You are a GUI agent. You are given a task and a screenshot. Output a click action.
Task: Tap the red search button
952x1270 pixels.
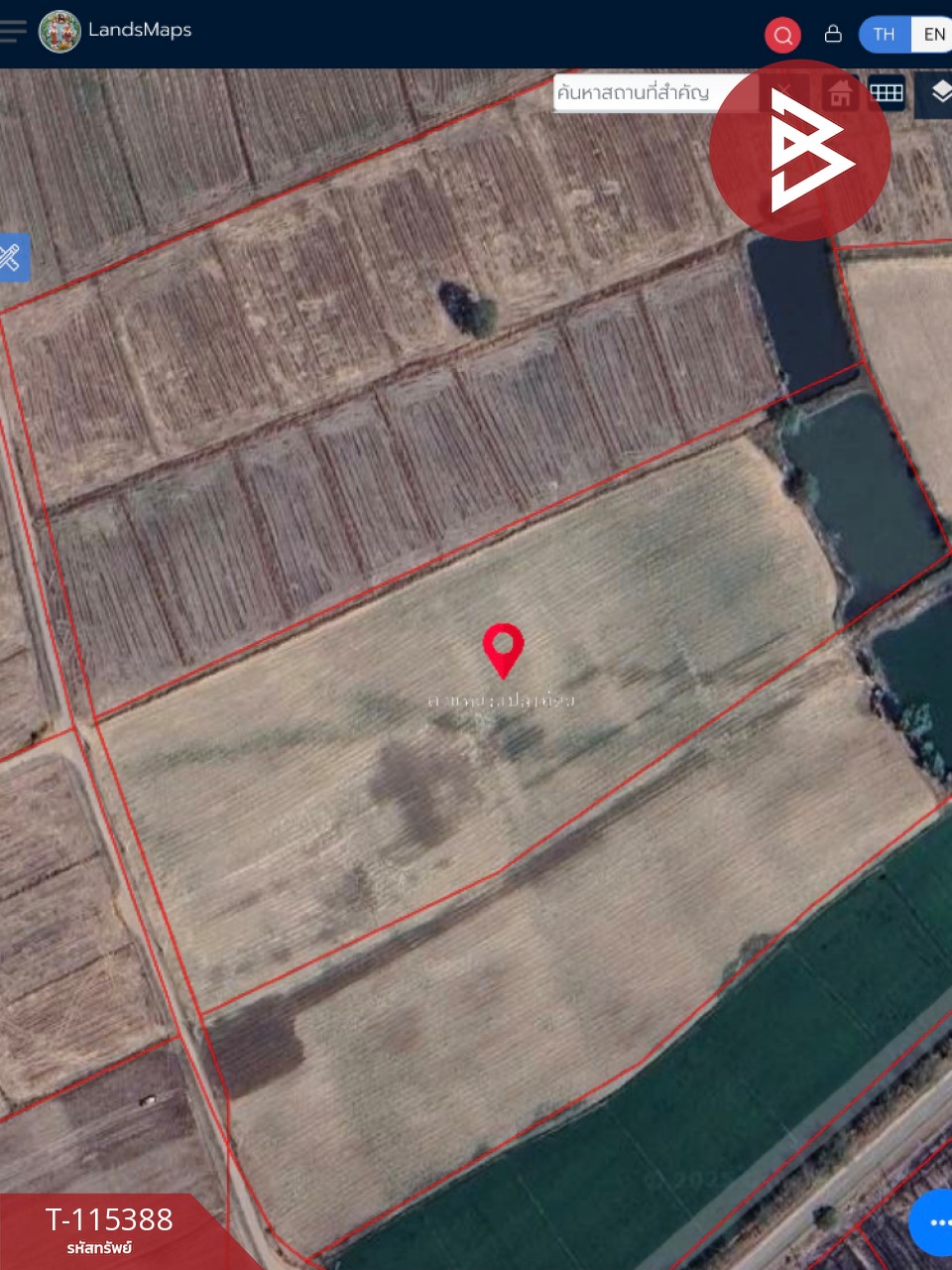(782, 36)
